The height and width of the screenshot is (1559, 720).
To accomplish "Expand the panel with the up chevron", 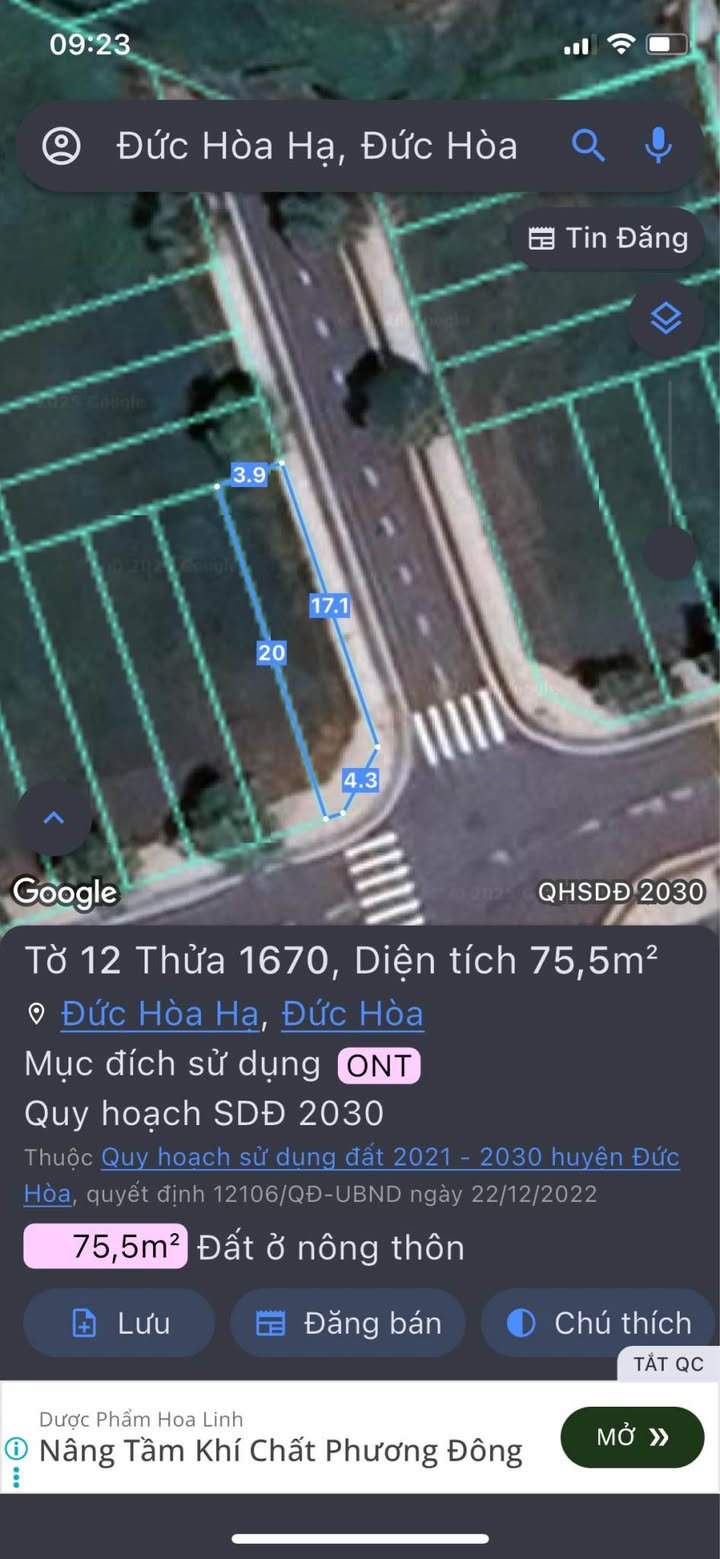I will [54, 818].
